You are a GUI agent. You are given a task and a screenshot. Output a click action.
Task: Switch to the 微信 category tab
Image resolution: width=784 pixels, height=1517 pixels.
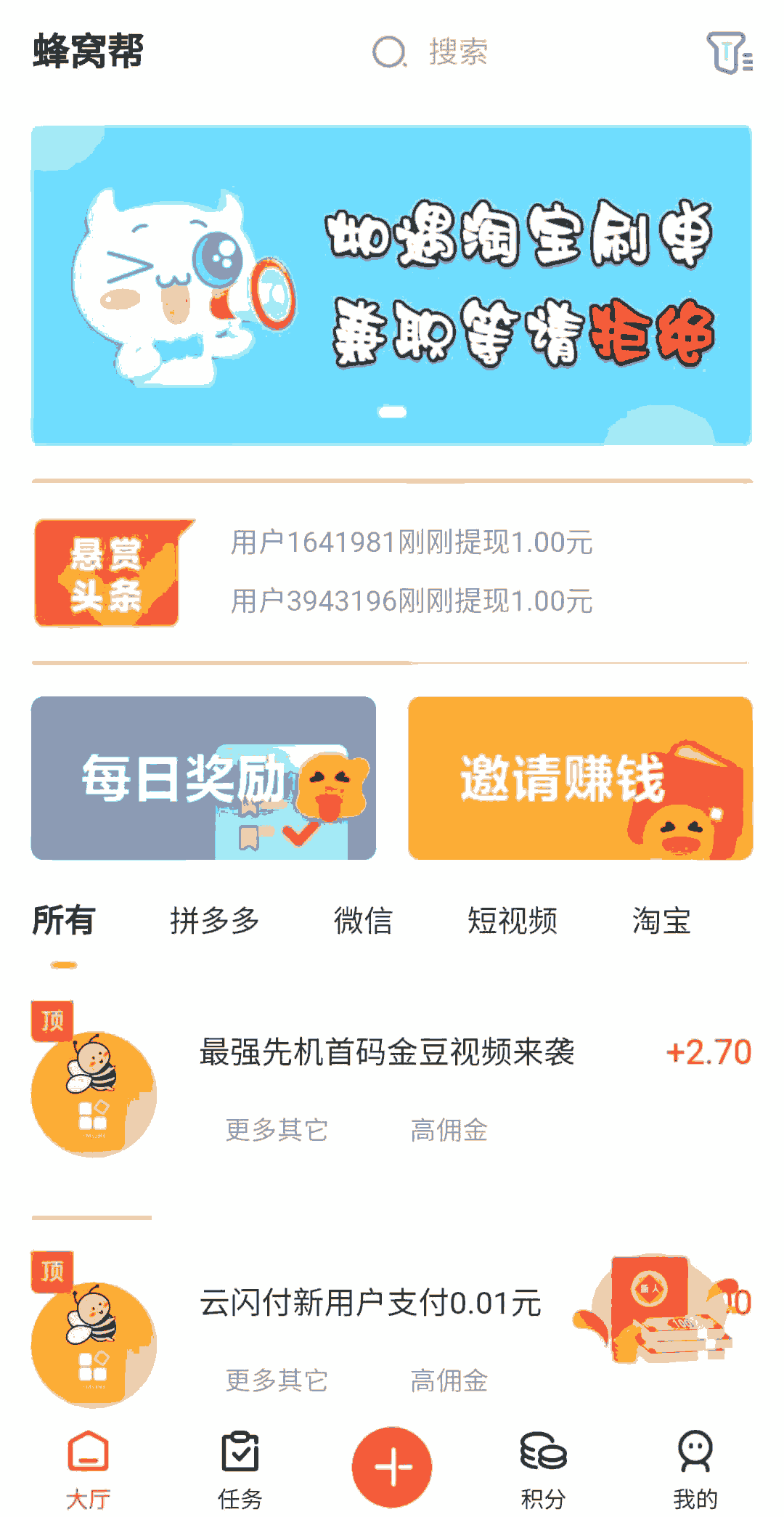pyautogui.click(x=363, y=921)
